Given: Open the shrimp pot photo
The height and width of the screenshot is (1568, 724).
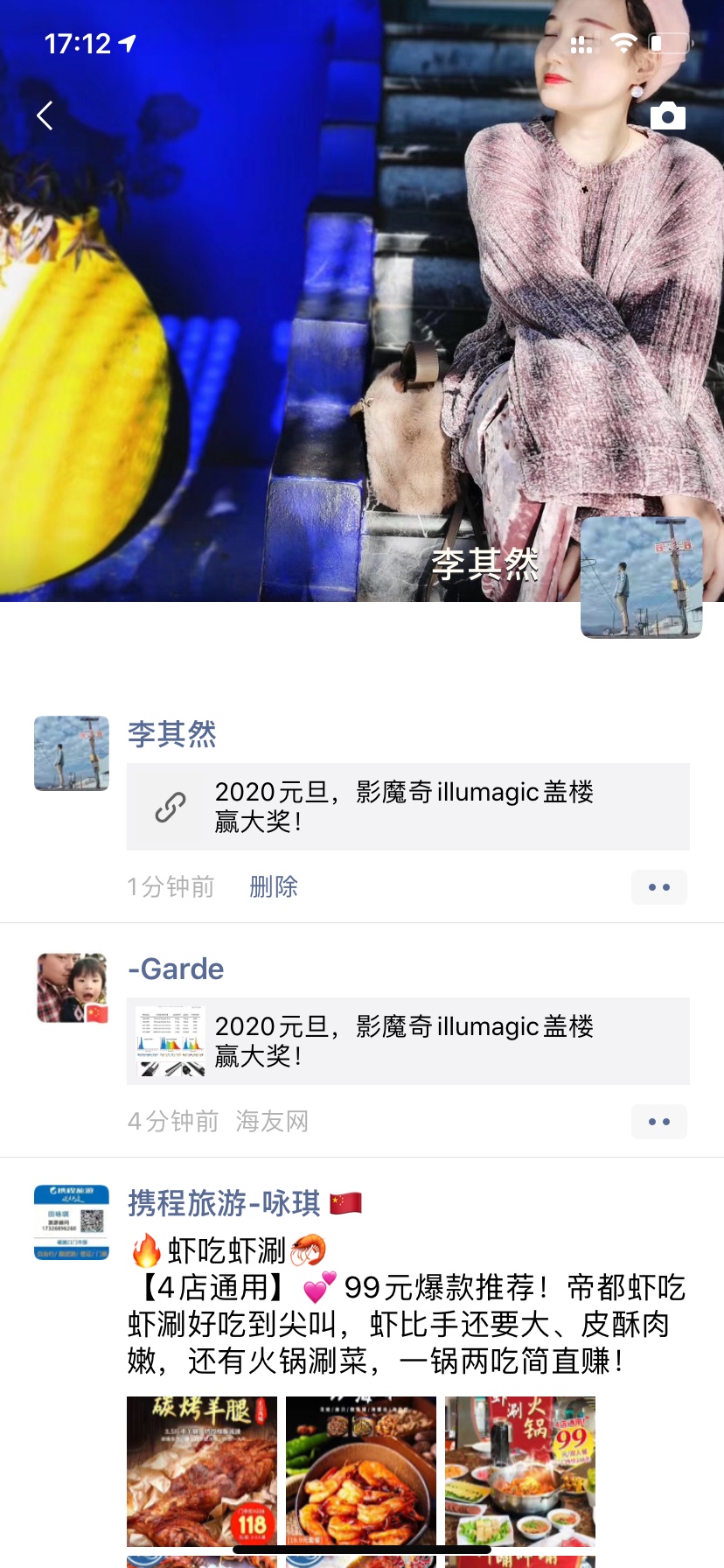Looking at the screenshot, I should click(x=360, y=1471).
